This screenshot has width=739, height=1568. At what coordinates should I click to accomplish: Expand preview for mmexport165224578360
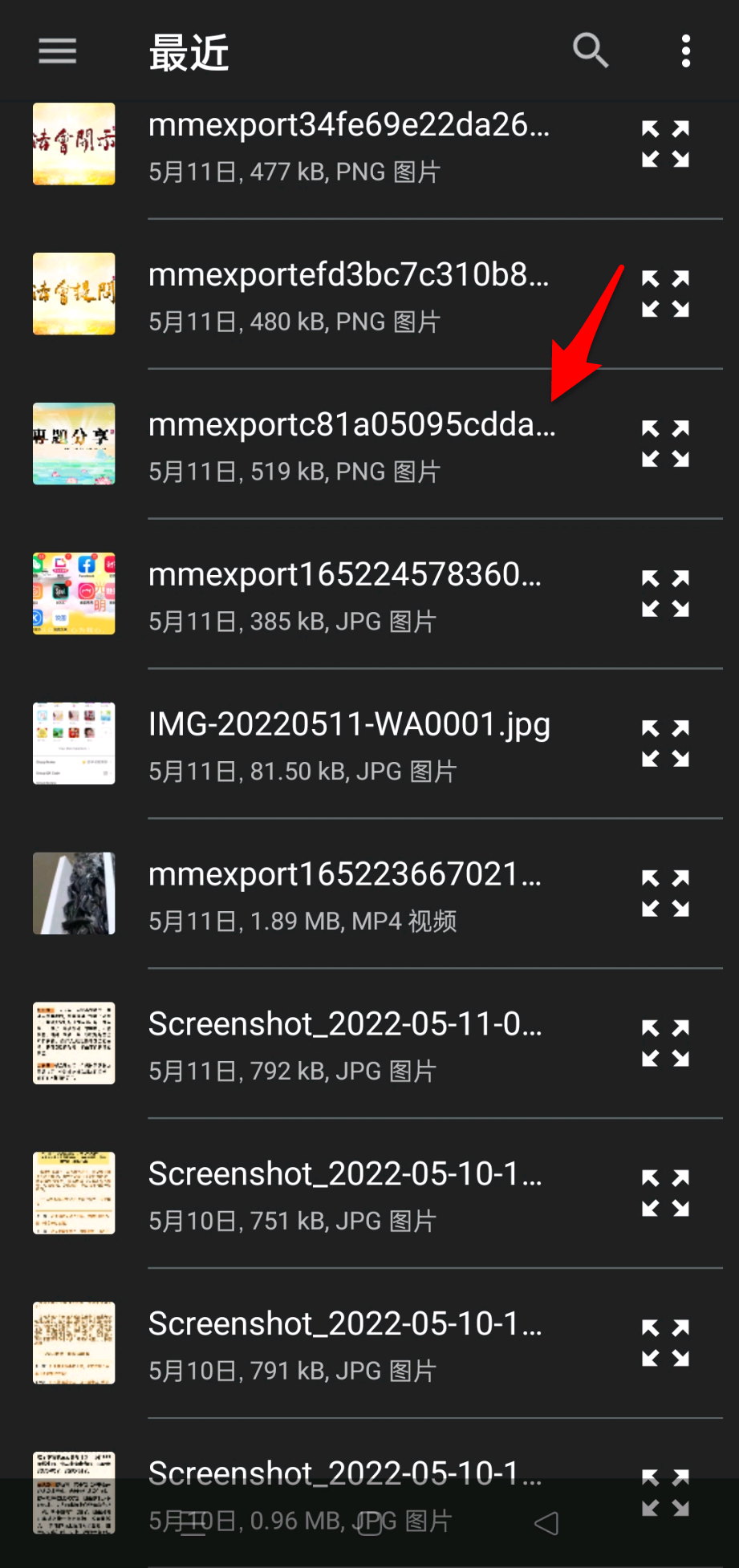[x=665, y=594]
